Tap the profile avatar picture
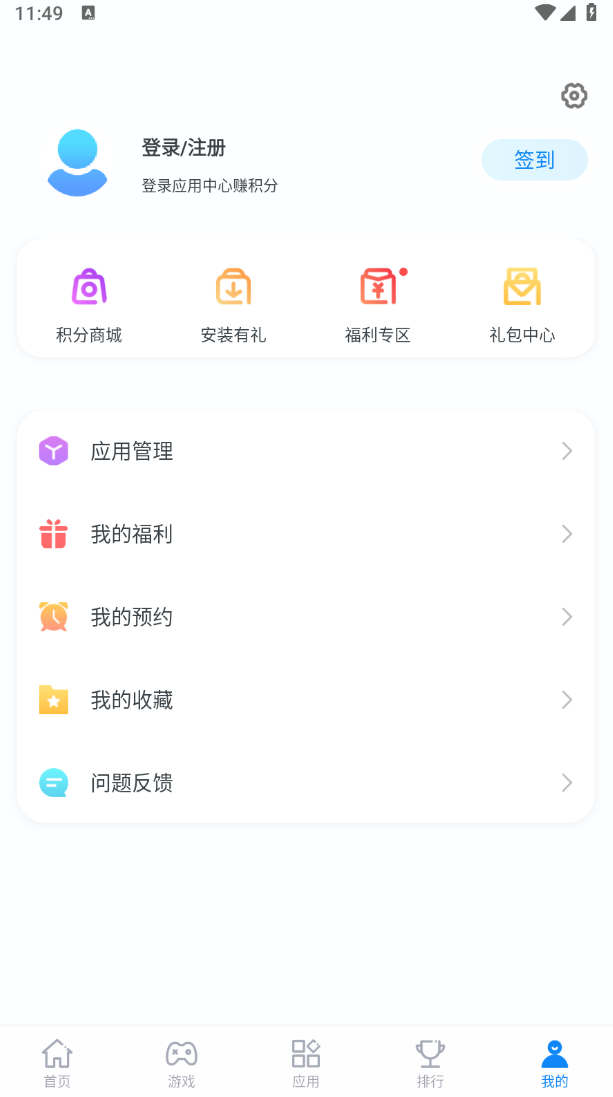This screenshot has height=1097, width=613. pos(77,162)
